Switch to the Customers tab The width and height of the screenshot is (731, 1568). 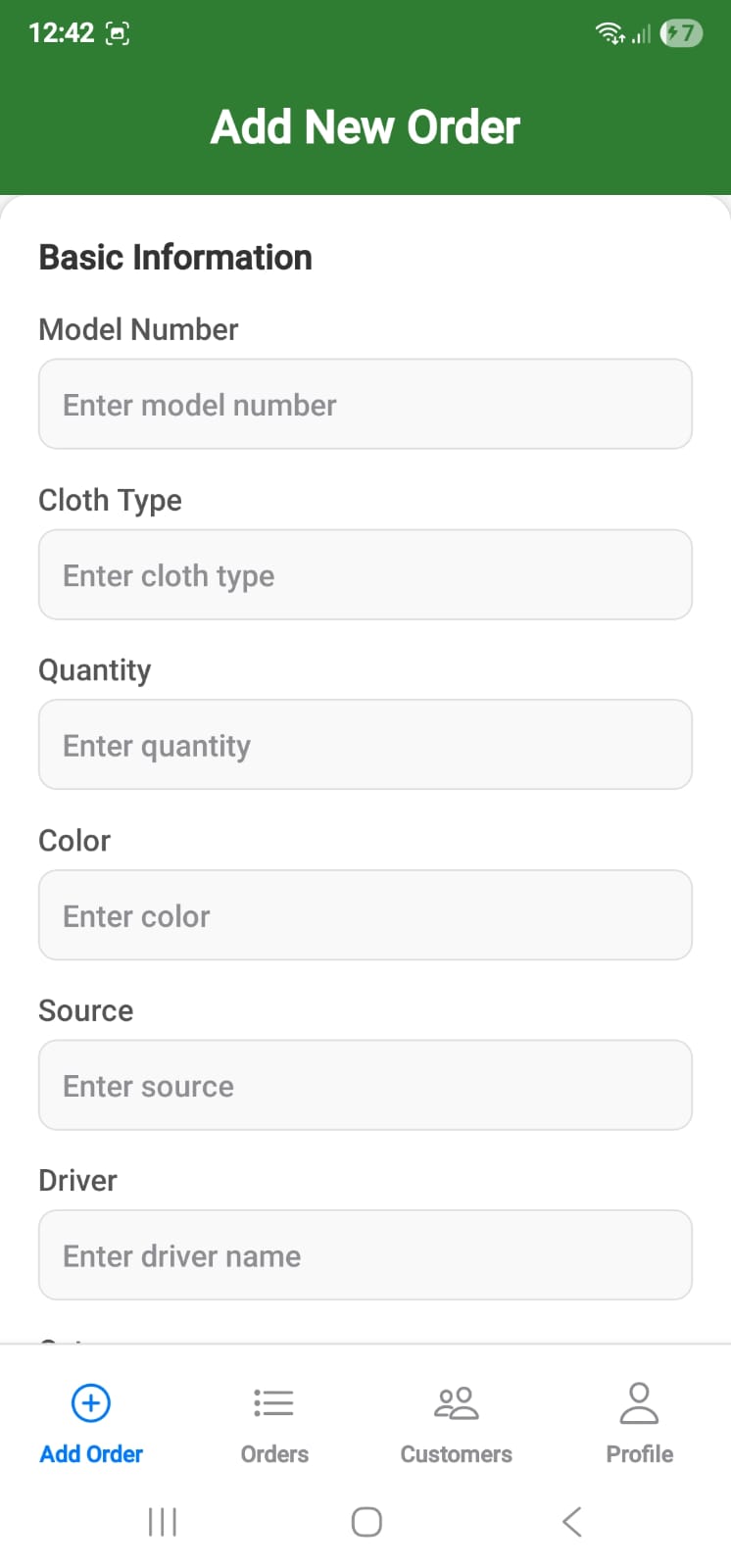455,1453
